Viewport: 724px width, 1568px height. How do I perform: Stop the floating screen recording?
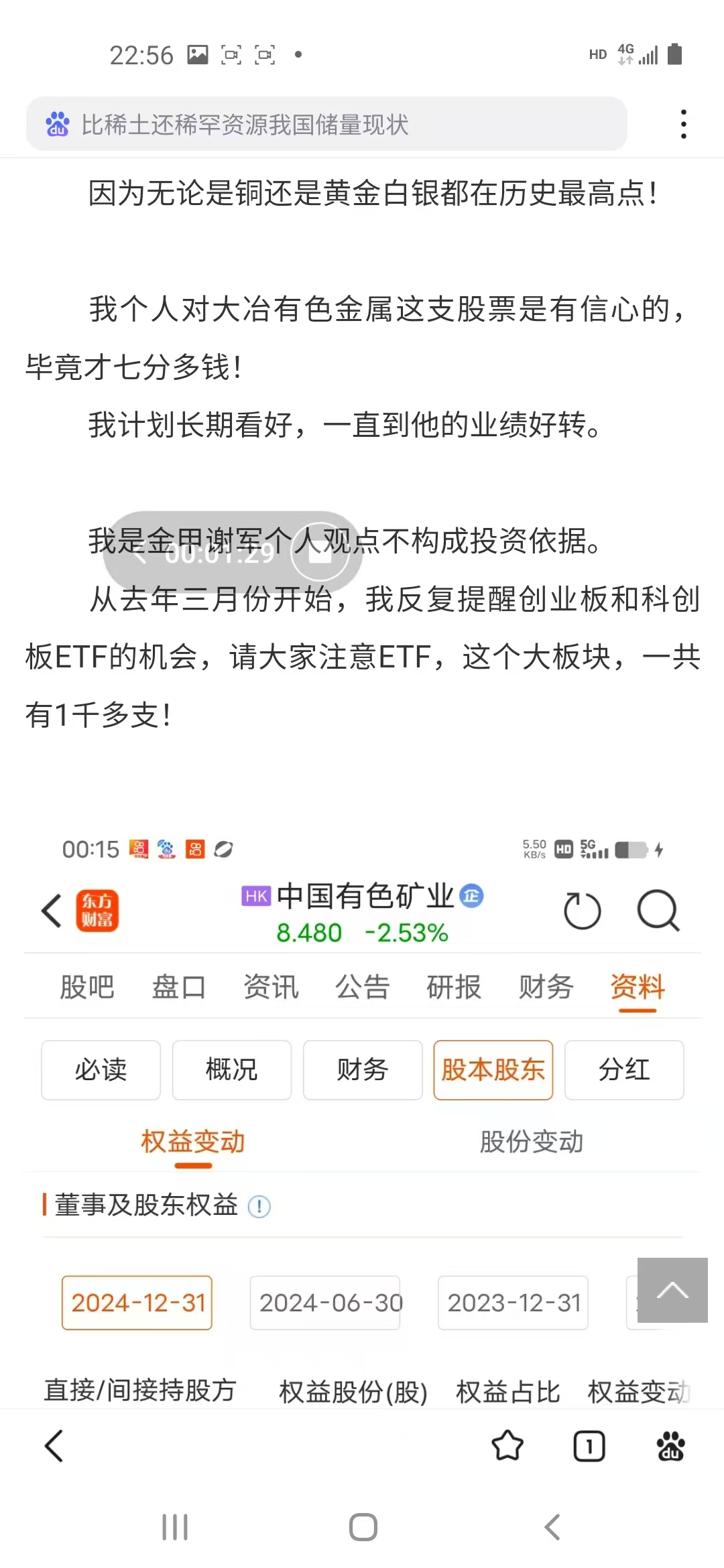[x=320, y=553]
